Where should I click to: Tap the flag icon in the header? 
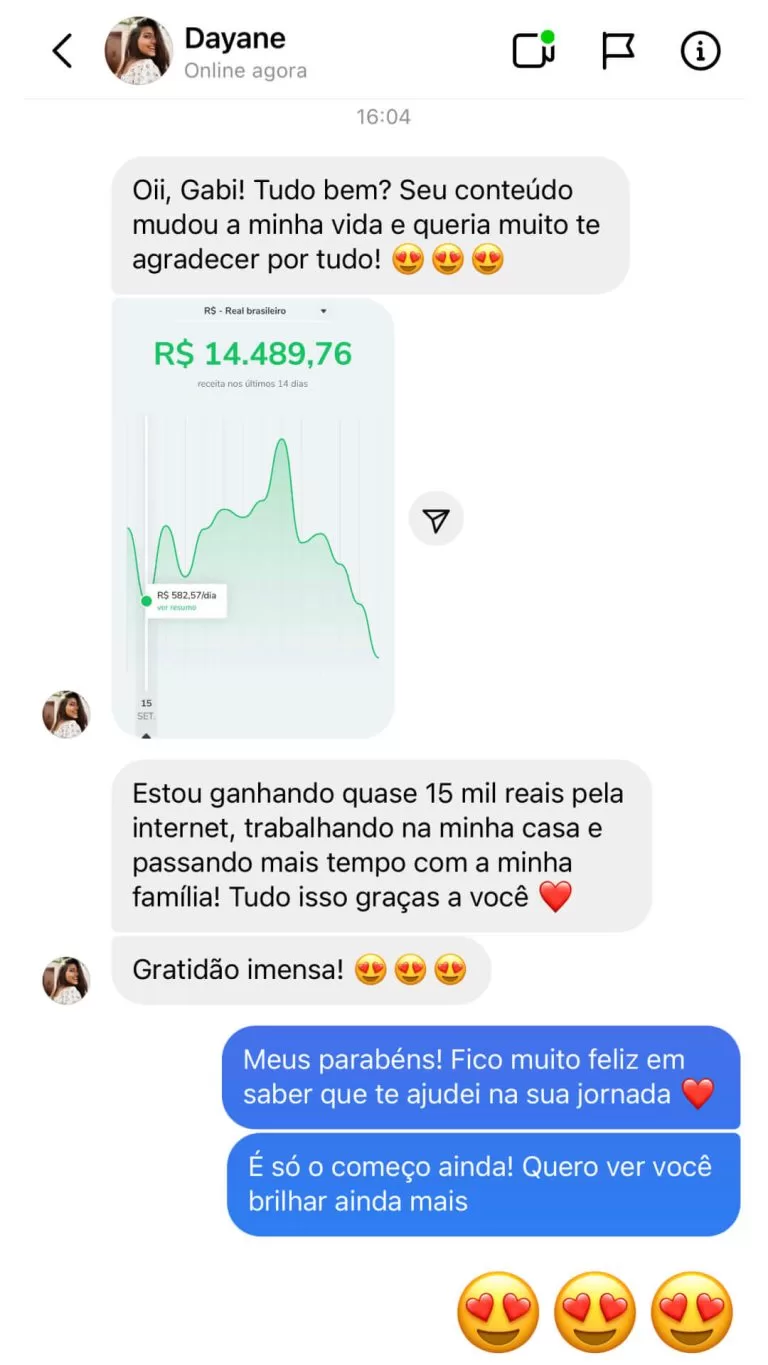click(x=618, y=51)
